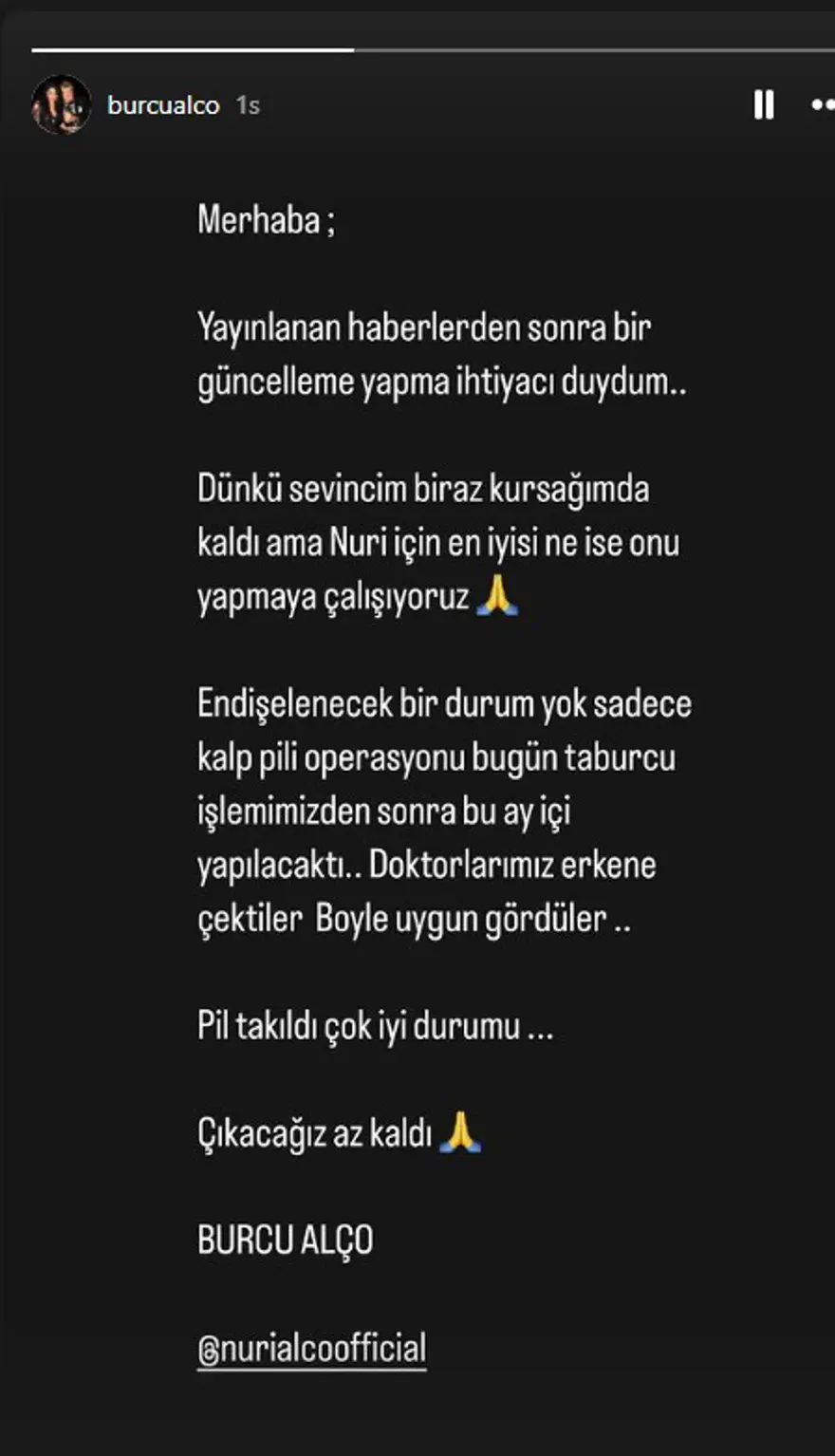Open the story overflow menu
The height and width of the screenshot is (1456, 835).
pyautogui.click(x=822, y=105)
